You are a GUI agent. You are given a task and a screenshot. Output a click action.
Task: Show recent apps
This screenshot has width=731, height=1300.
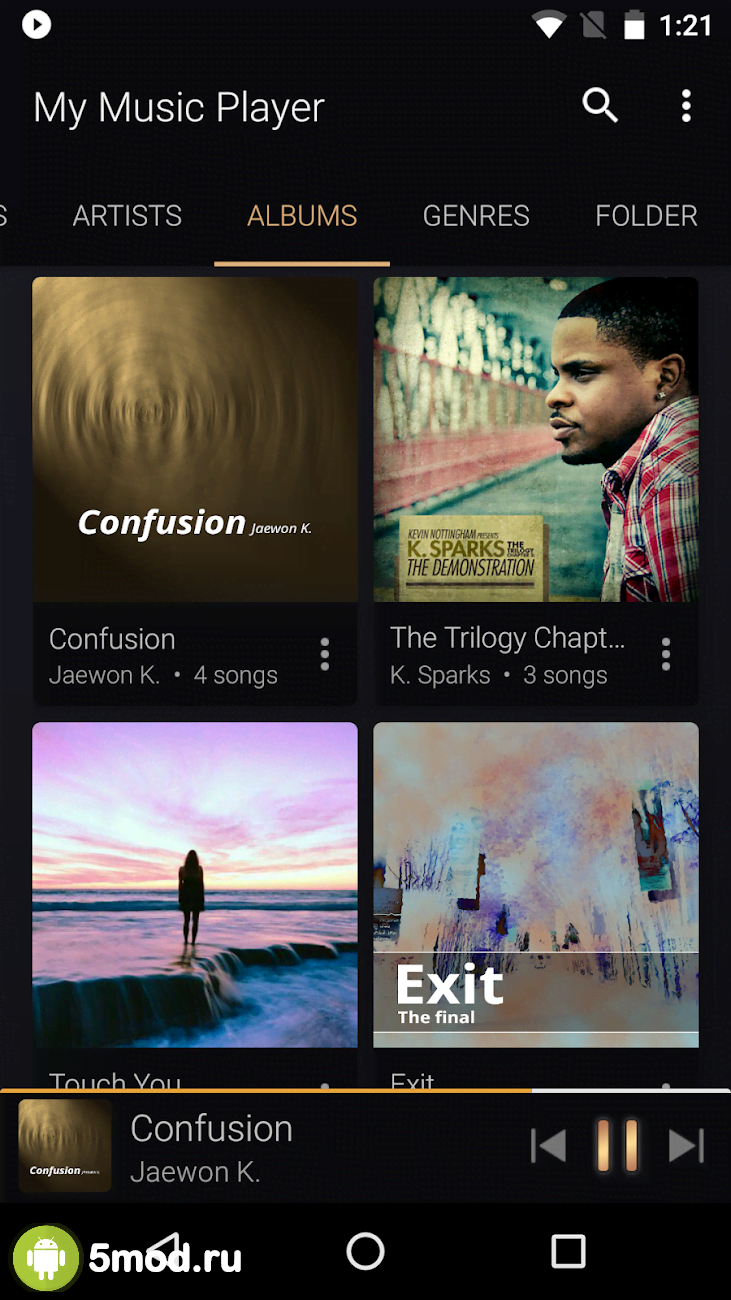[x=568, y=1251]
